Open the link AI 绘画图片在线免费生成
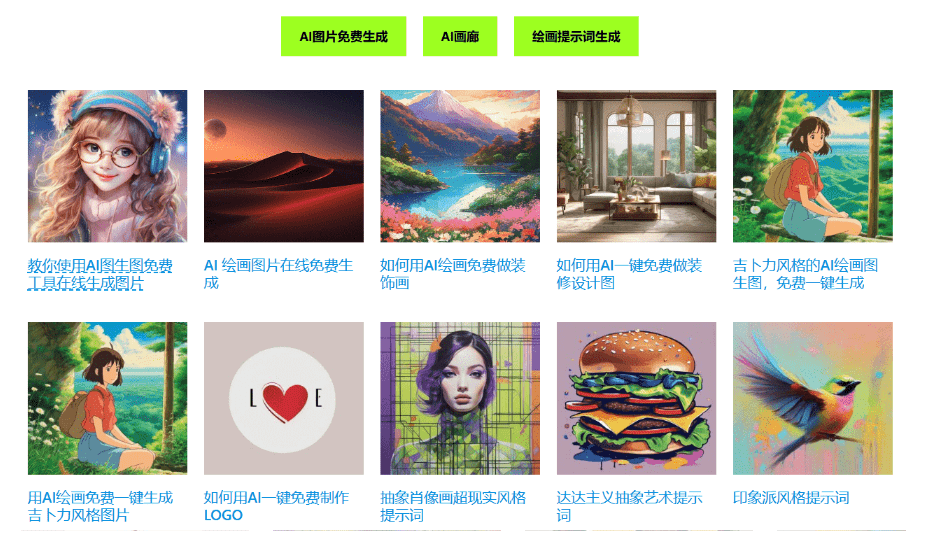This screenshot has height=538, width=942. point(278,274)
